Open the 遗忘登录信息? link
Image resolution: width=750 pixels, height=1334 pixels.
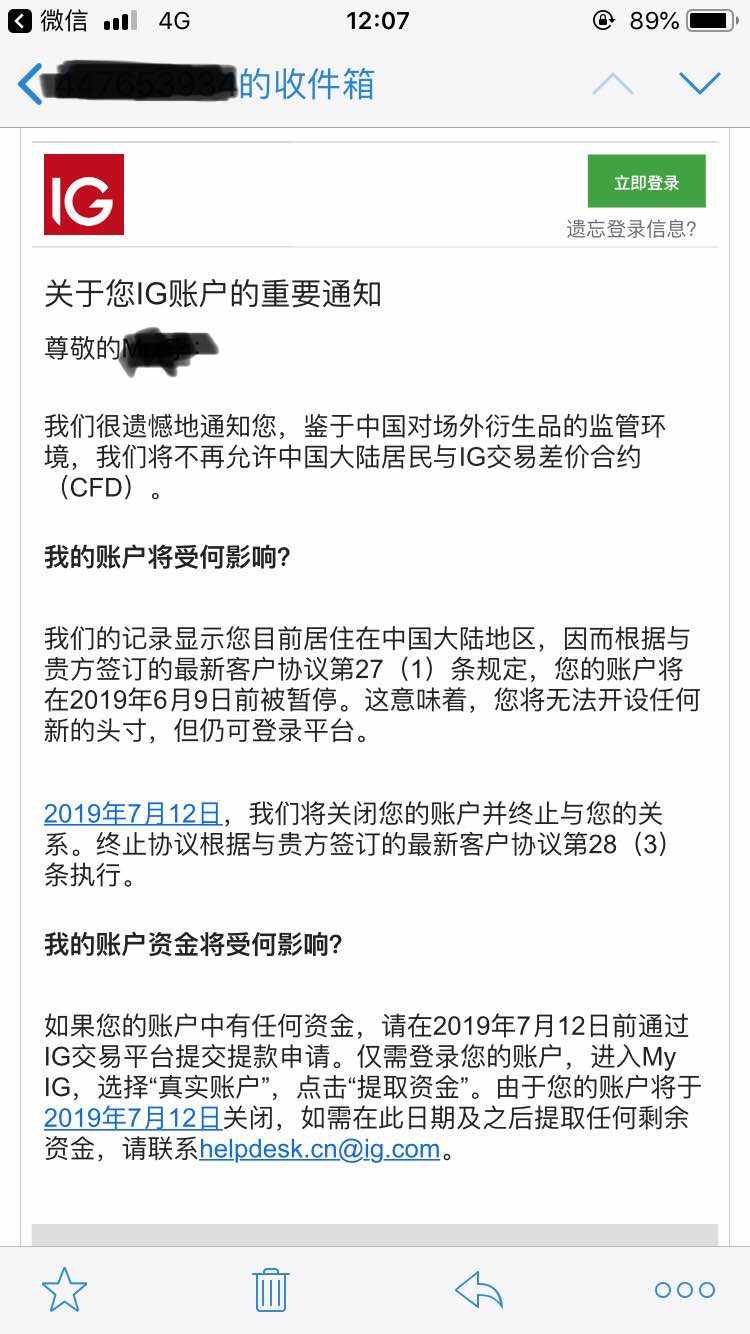point(631,229)
